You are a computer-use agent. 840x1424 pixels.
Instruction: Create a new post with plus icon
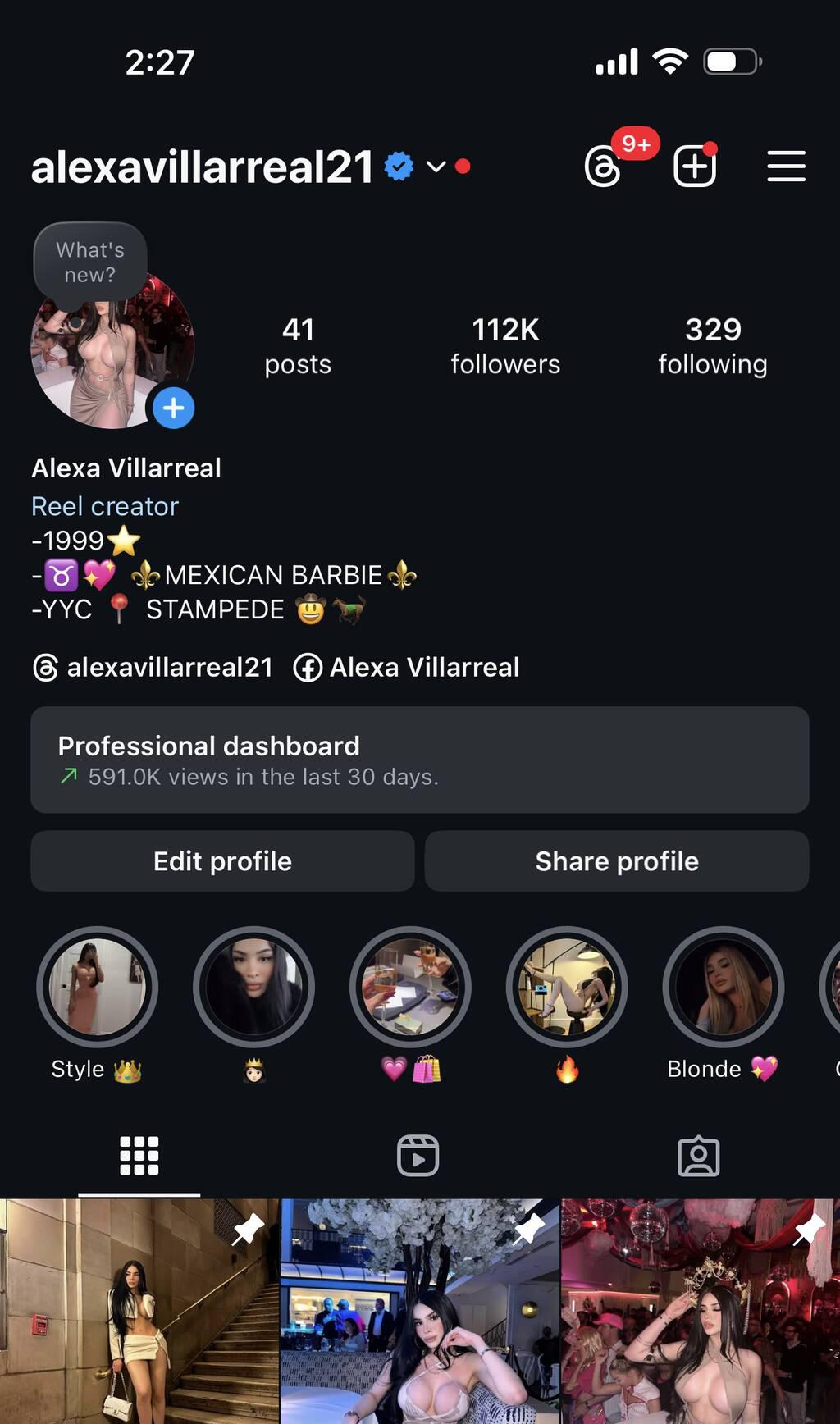point(695,167)
